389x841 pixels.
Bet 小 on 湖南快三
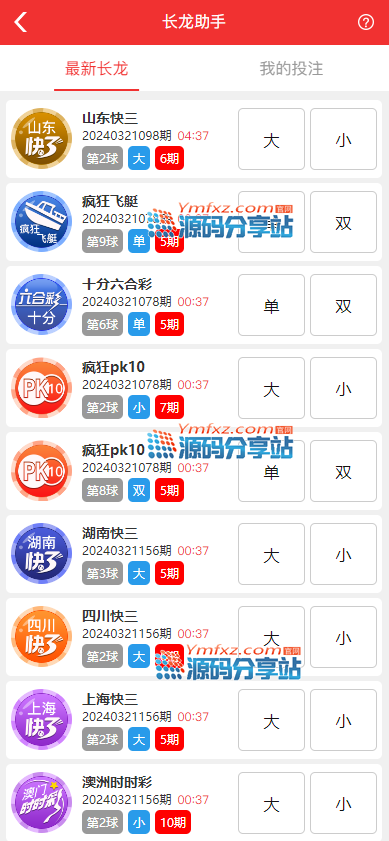coord(343,554)
